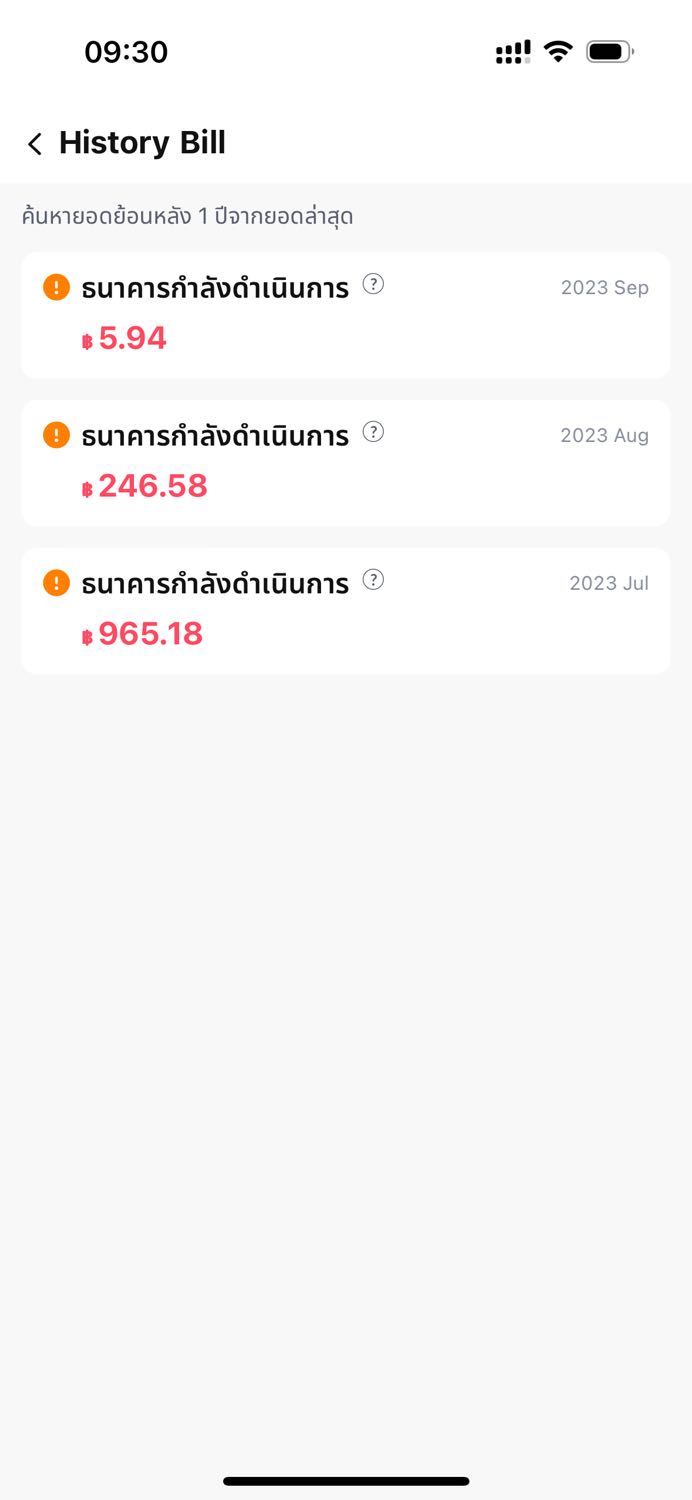Screen dimensions: 692x1500
Task: Open the 2023 Jul bill of ฿965.18
Action: (x=346, y=611)
